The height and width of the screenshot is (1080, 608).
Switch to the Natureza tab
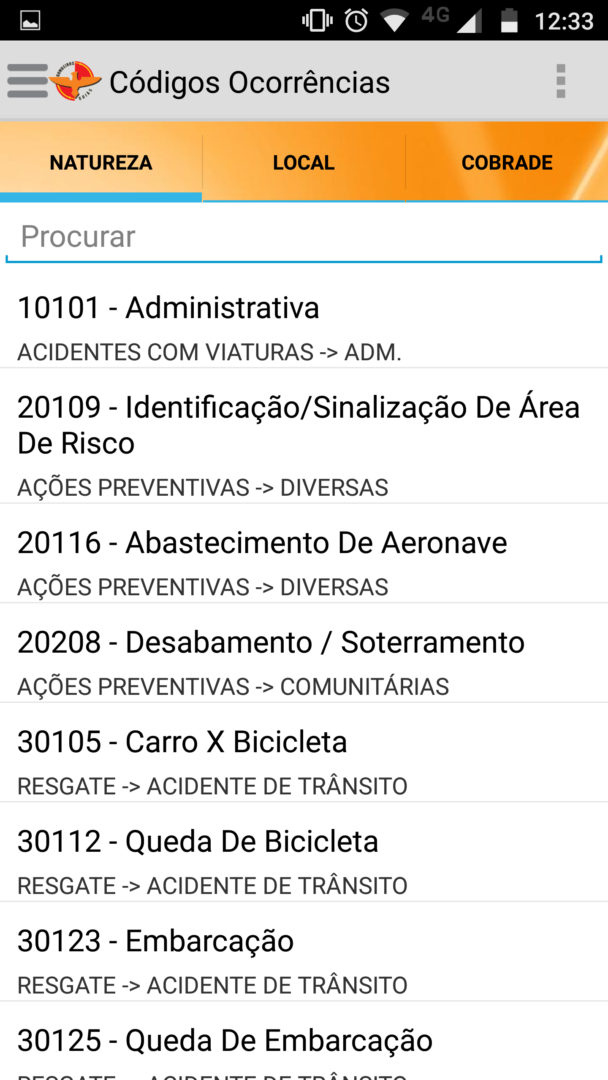(x=101, y=163)
